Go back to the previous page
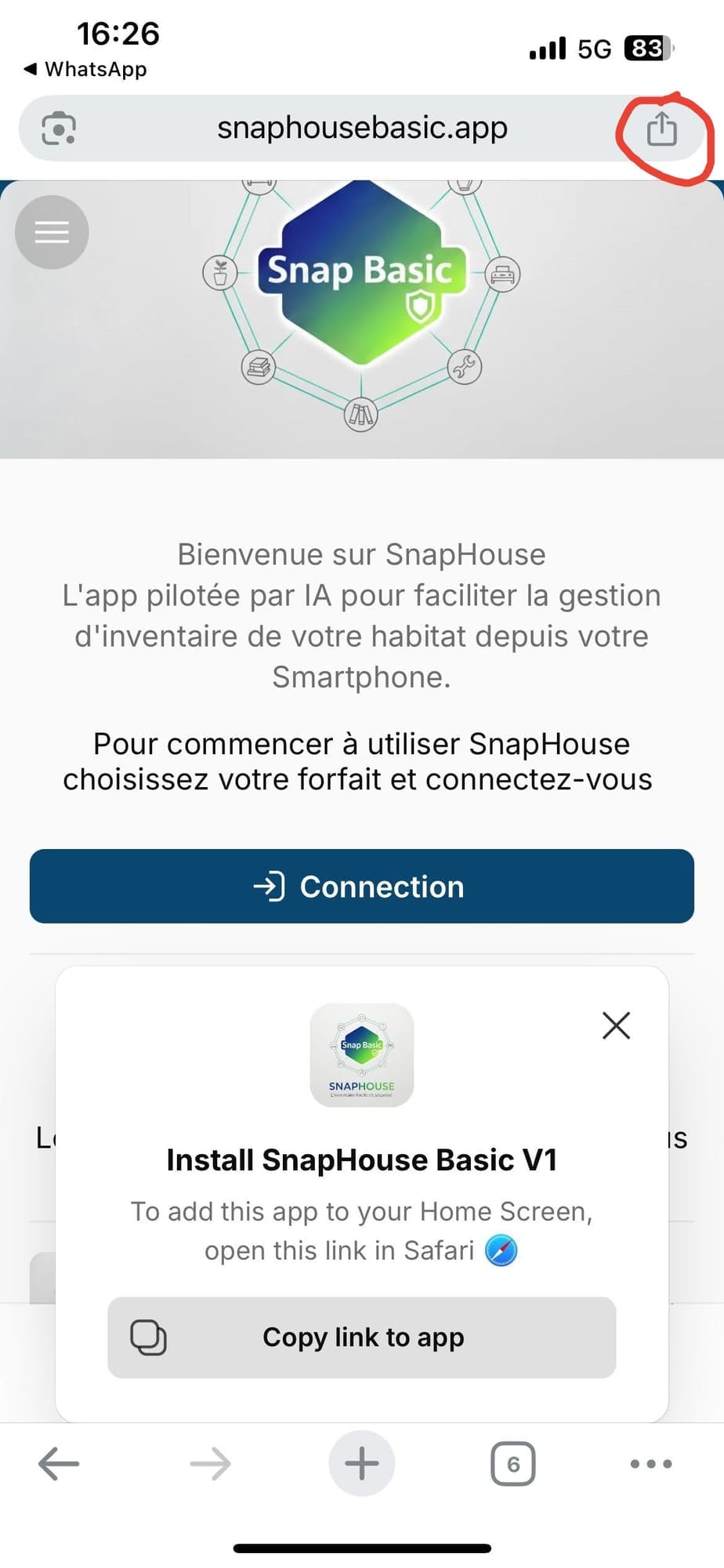 59,1463
